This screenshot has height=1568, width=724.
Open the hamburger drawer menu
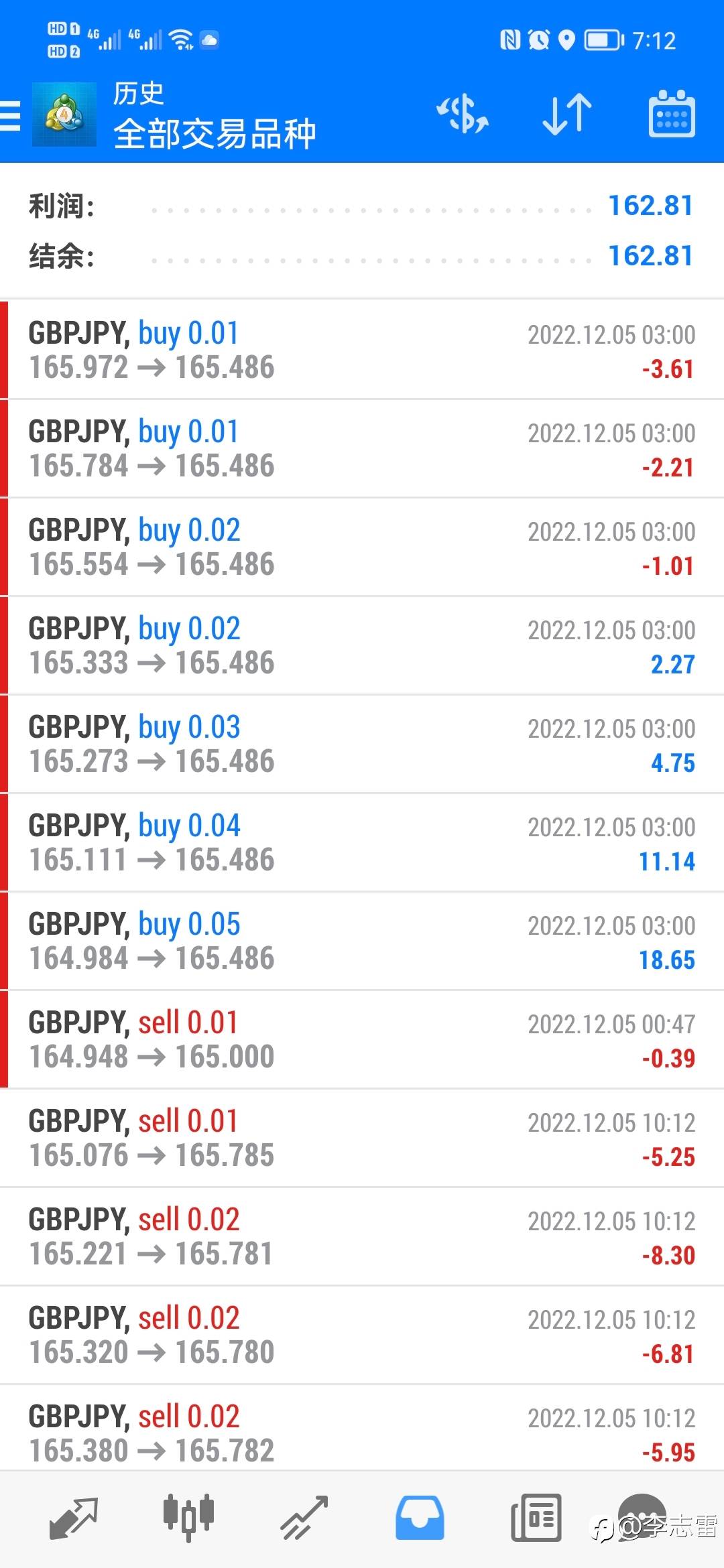pos(10,115)
